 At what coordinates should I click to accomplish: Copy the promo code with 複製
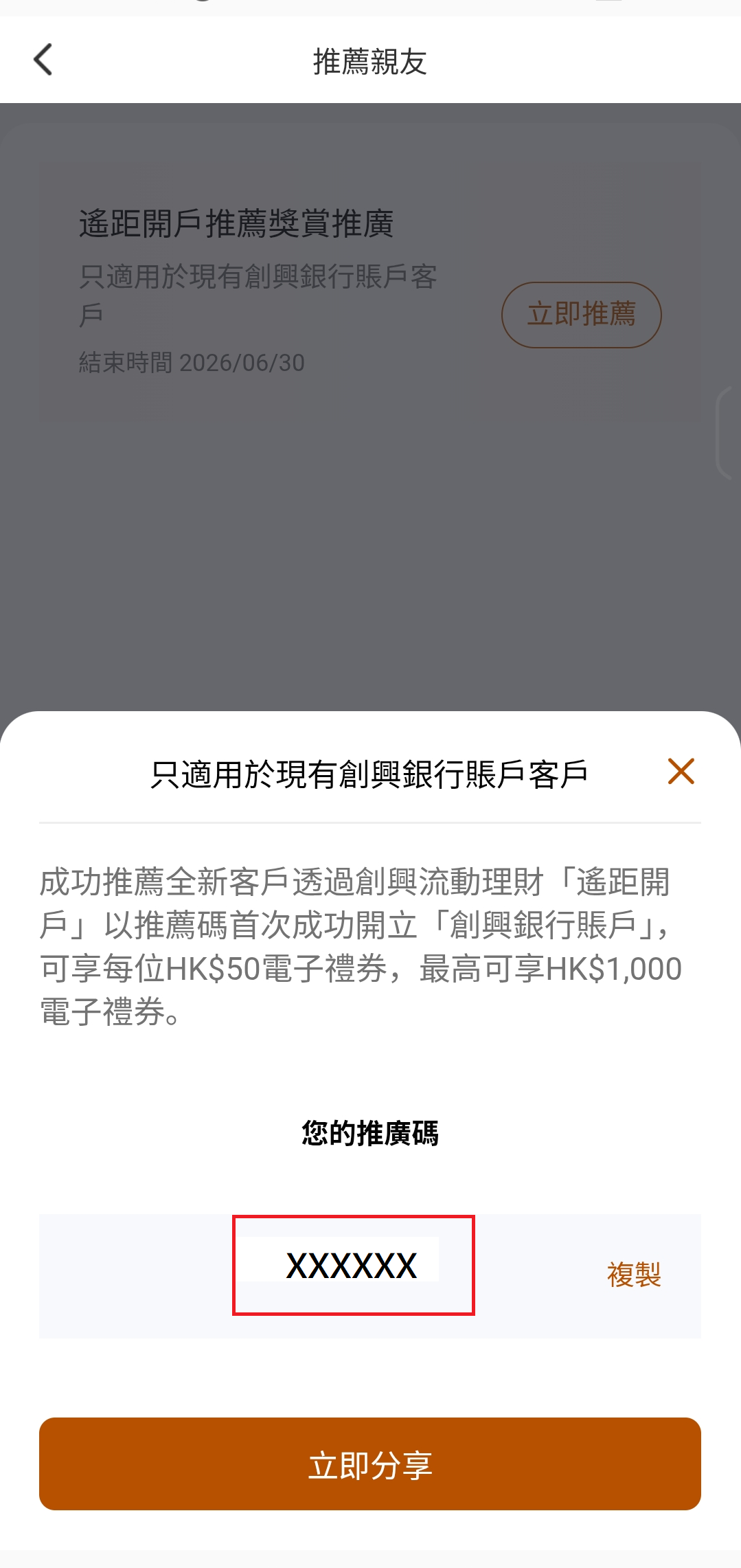pyautogui.click(x=634, y=1275)
